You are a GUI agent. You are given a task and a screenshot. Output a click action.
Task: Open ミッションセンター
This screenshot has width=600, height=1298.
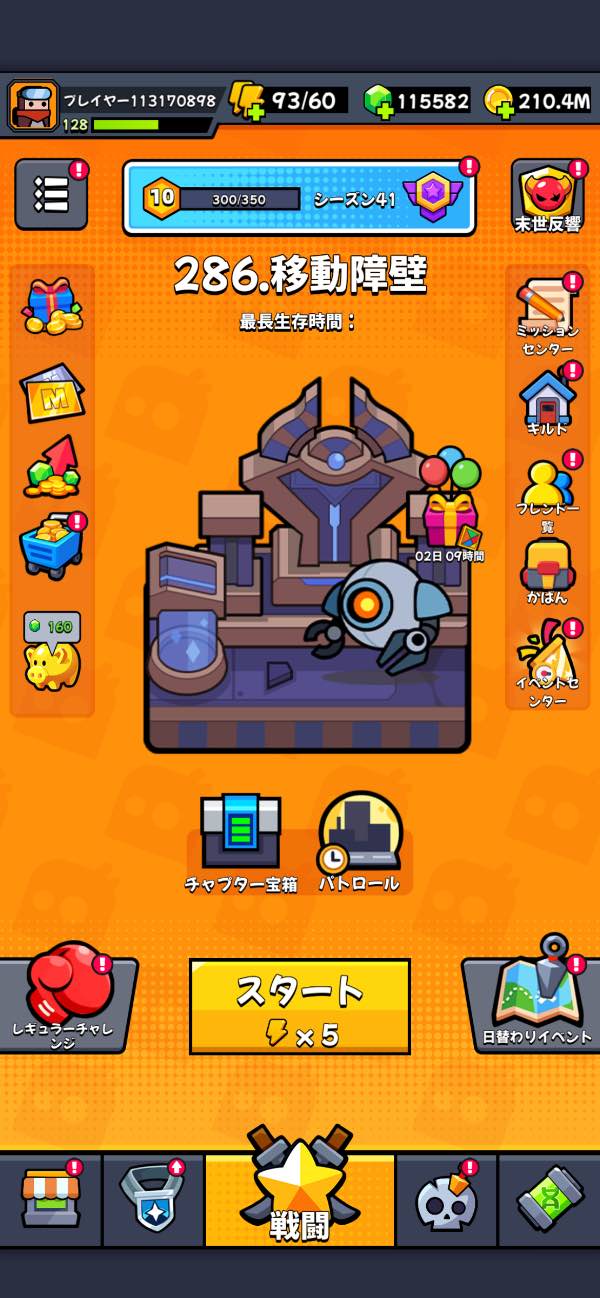[x=546, y=315]
